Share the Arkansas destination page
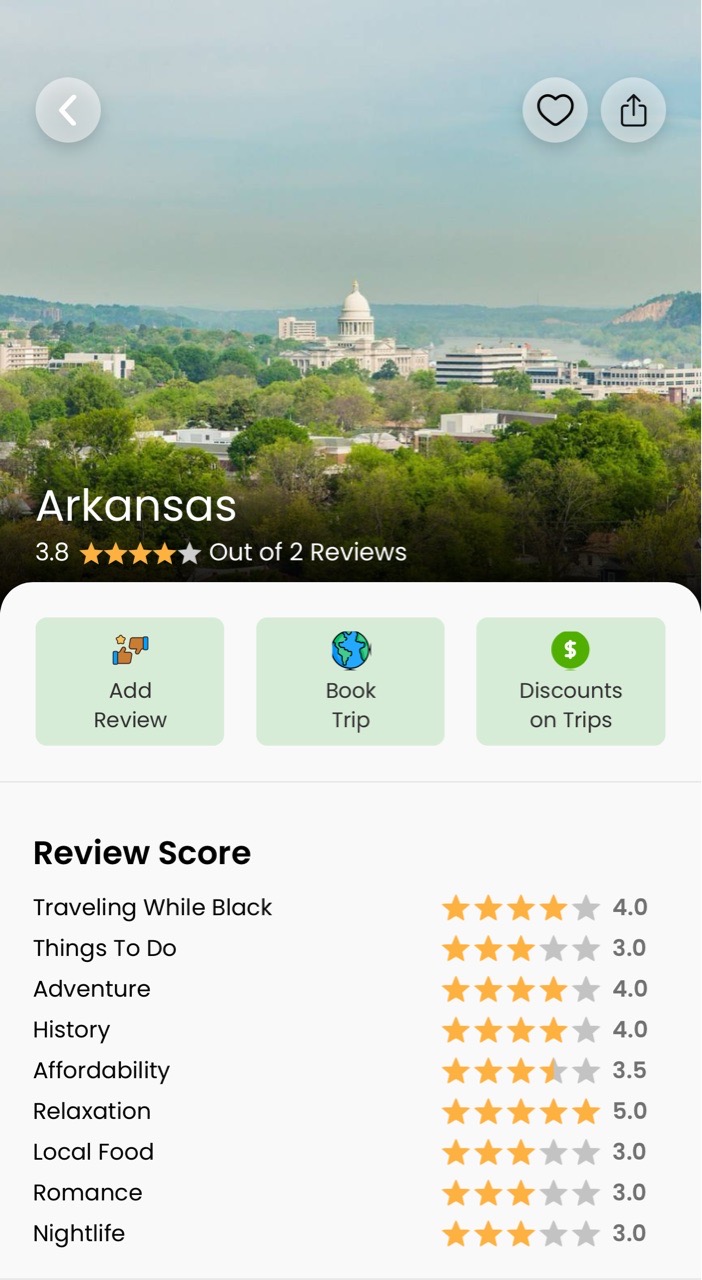Viewport: 702px width, 1280px height. point(633,110)
